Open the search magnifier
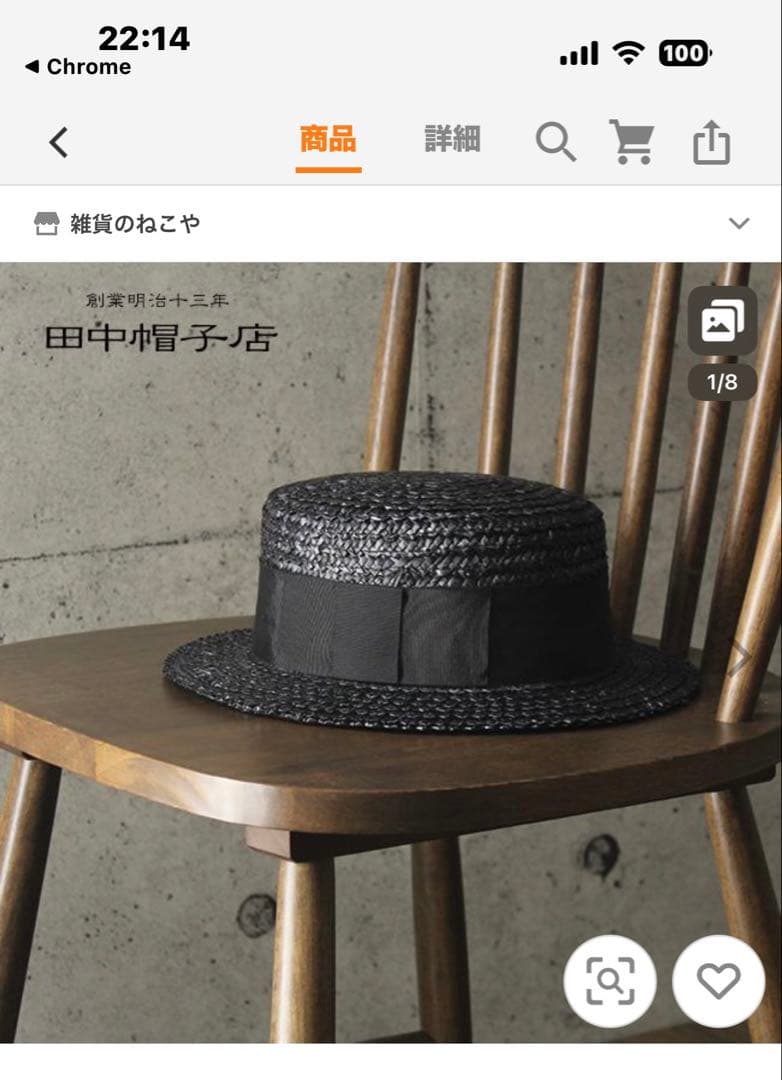The height and width of the screenshot is (1080, 782). coord(555,142)
